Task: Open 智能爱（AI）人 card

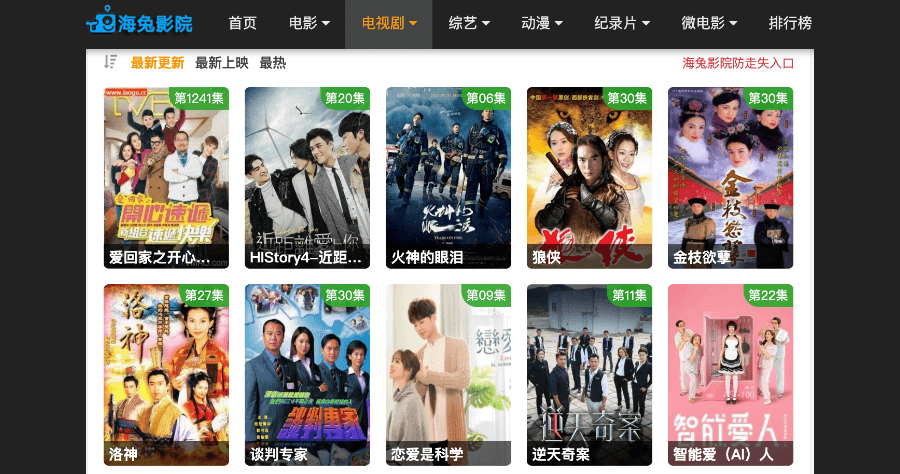Action: [730, 375]
